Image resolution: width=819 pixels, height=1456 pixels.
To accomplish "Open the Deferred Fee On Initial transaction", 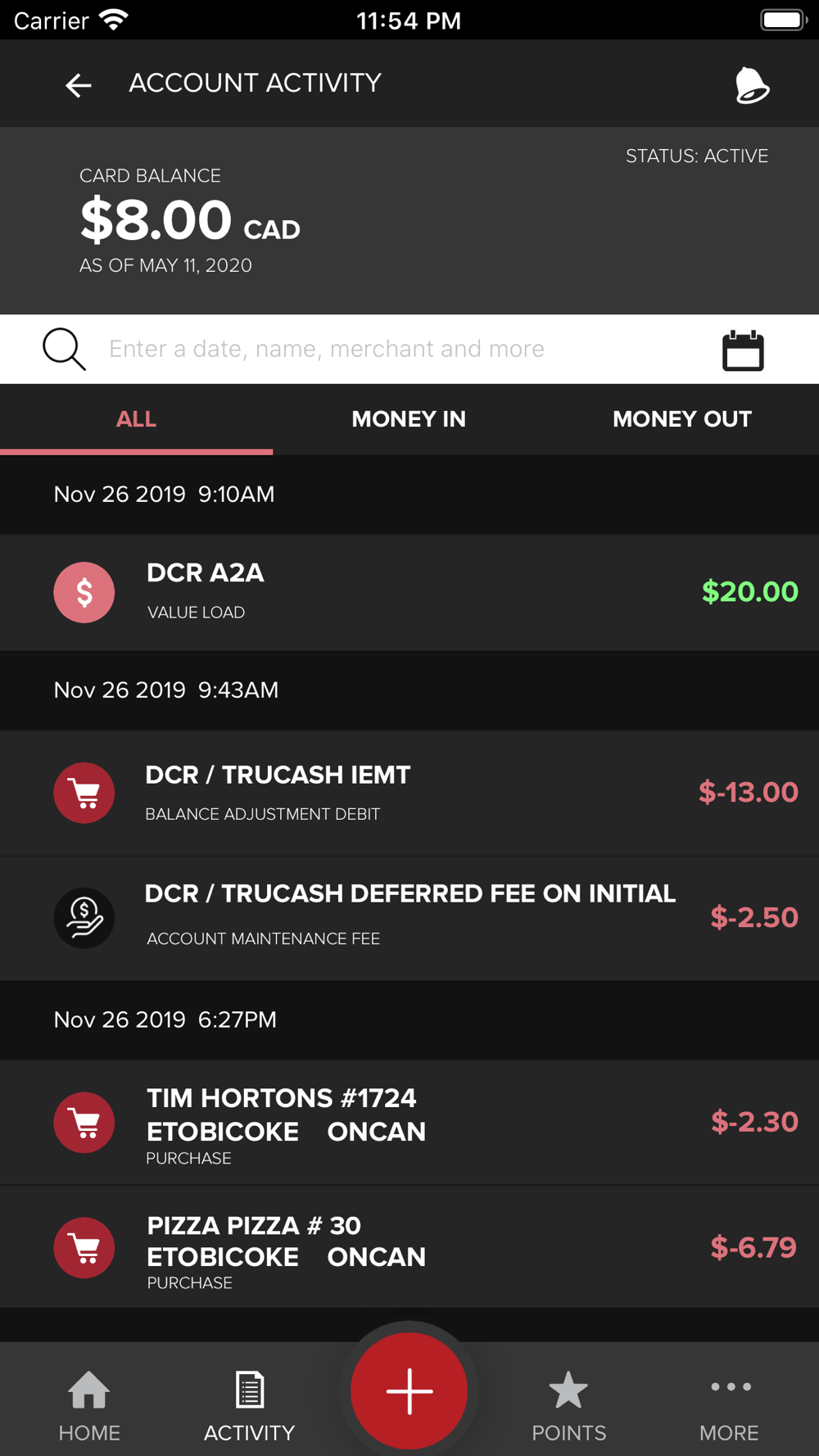I will pyautogui.click(x=409, y=917).
